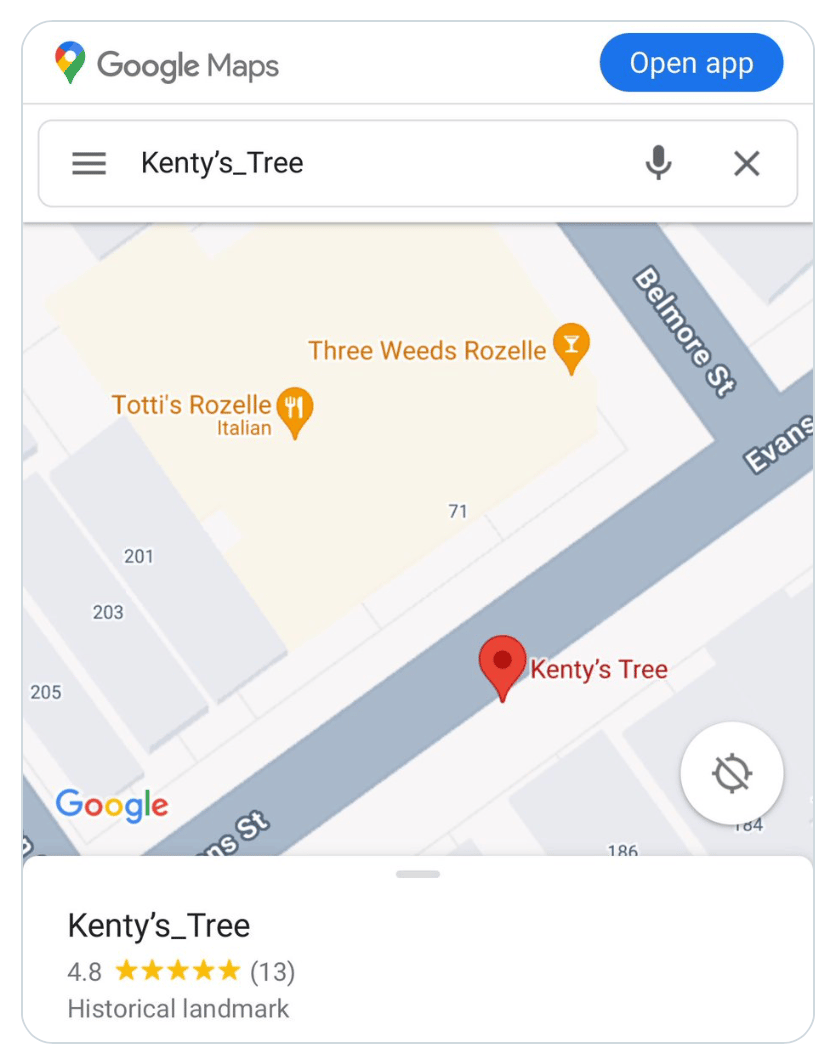Tap the Kenty's_Tree search field
832x1056 pixels.
380,163
